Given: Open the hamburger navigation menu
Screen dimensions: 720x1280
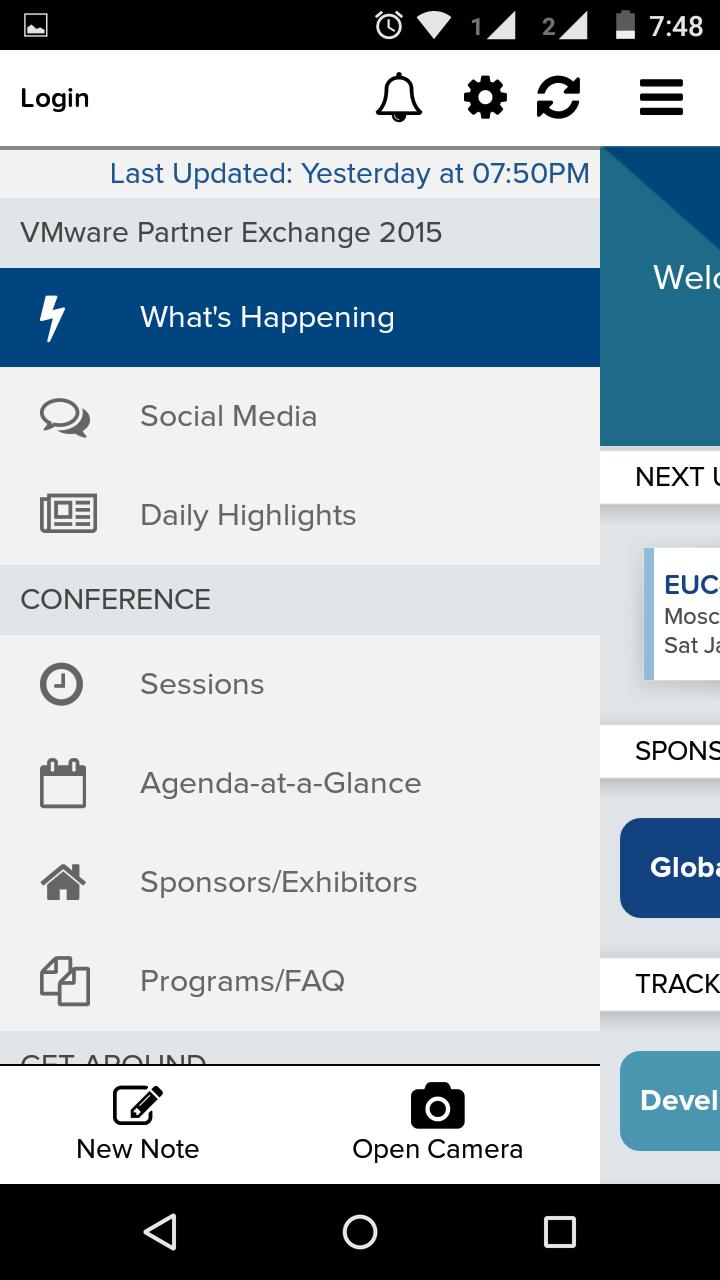Looking at the screenshot, I should pyautogui.click(x=661, y=97).
